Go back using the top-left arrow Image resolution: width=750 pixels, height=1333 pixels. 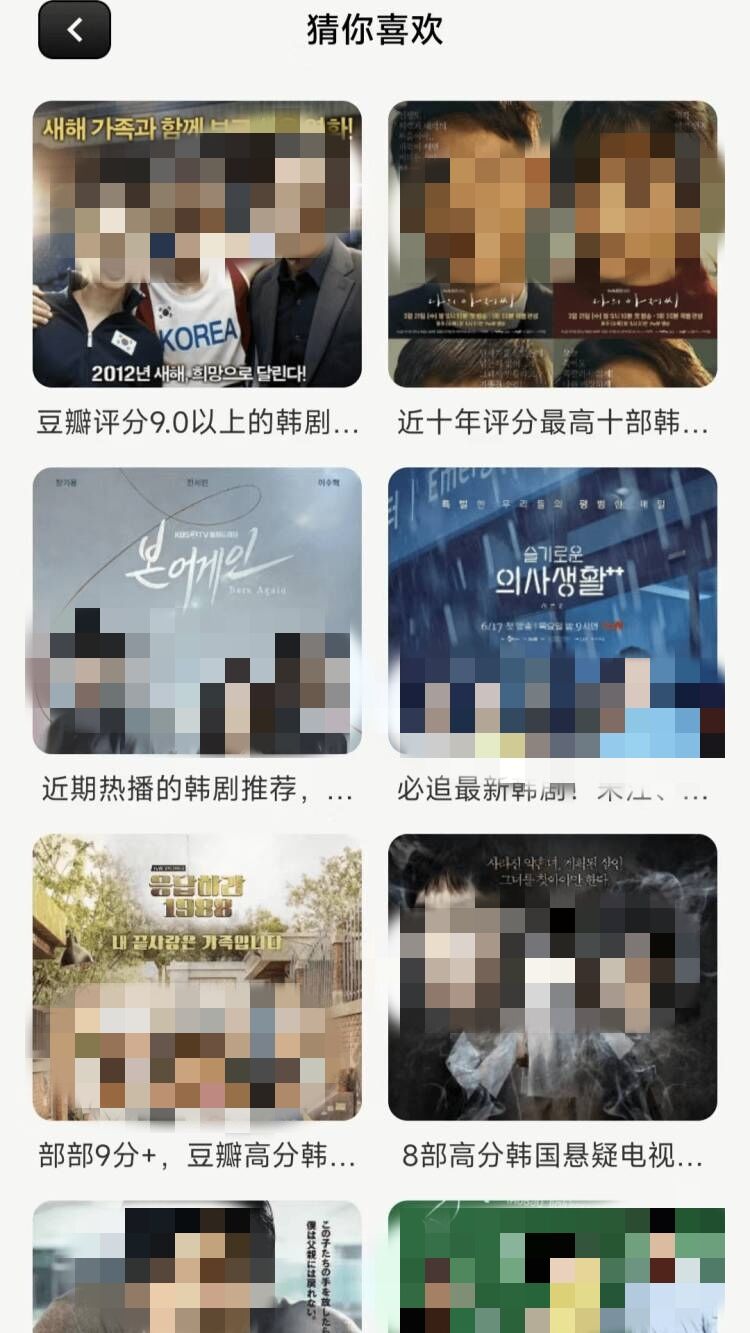coord(74,31)
